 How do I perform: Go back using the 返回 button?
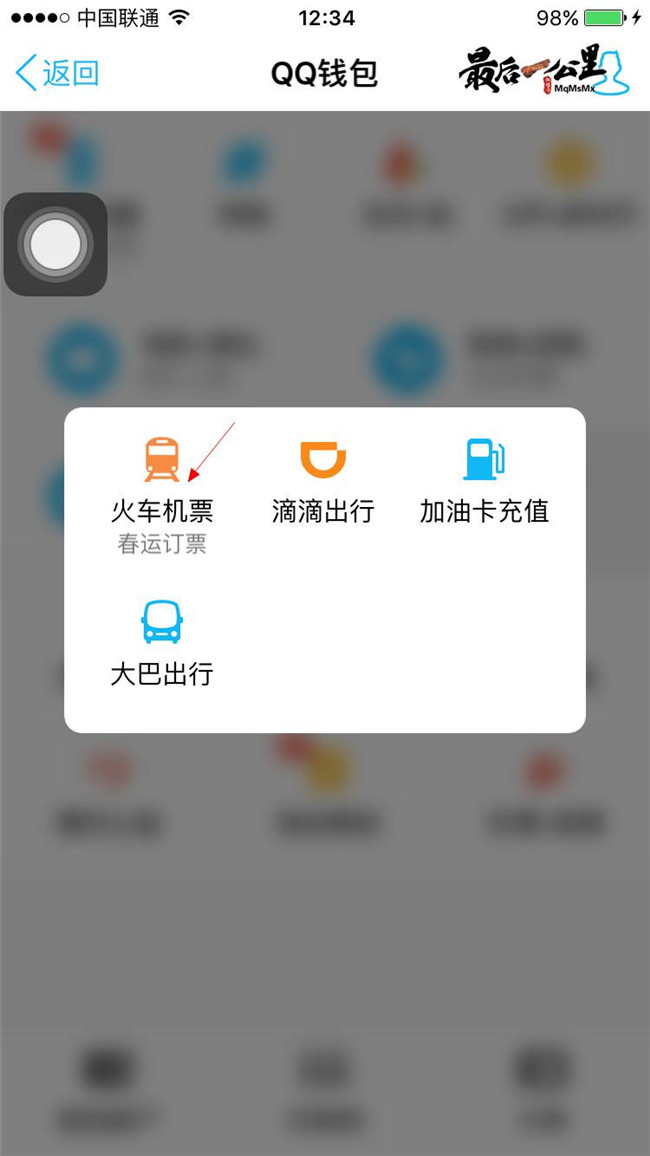[58, 73]
